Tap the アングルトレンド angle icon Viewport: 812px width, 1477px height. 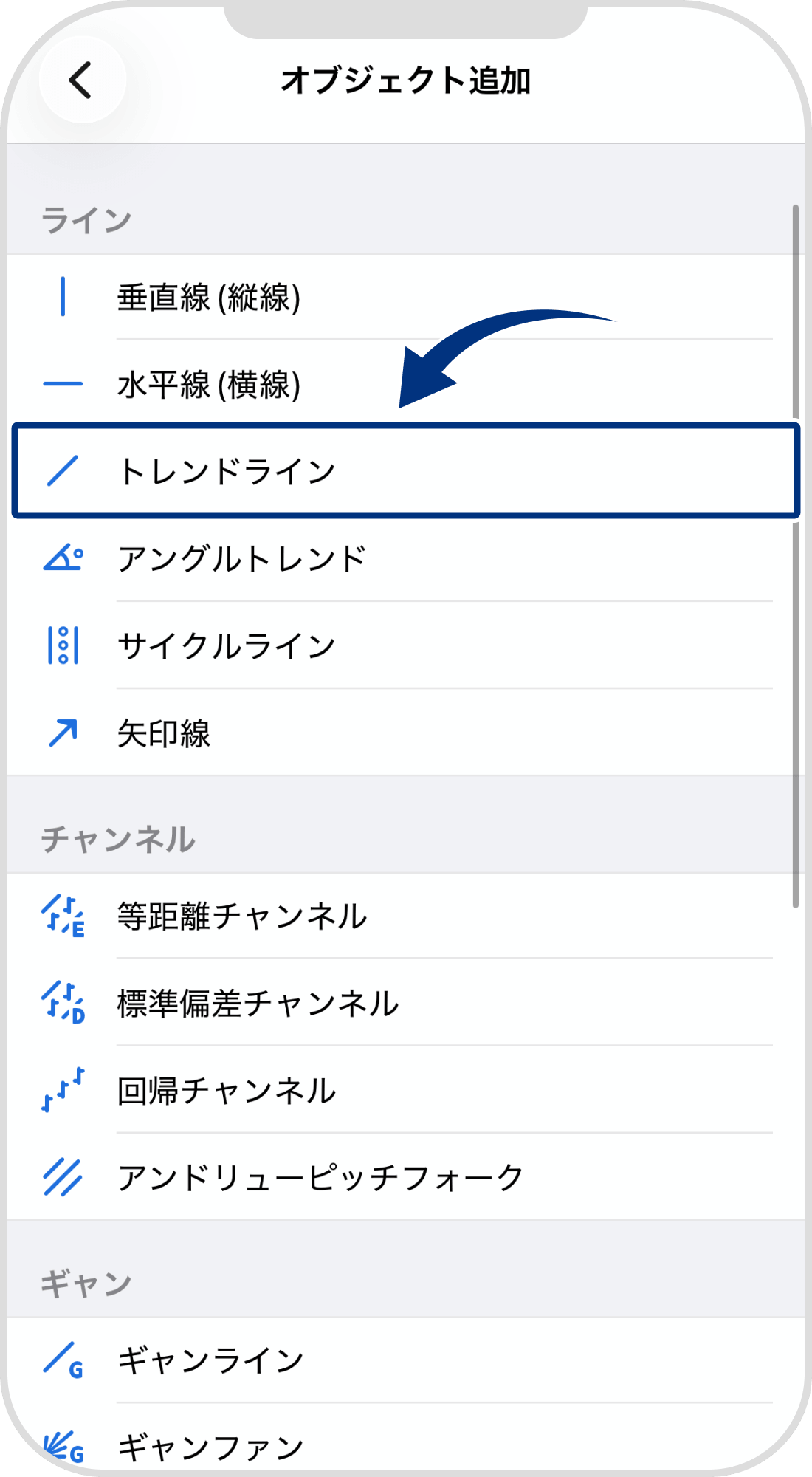pyautogui.click(x=63, y=556)
